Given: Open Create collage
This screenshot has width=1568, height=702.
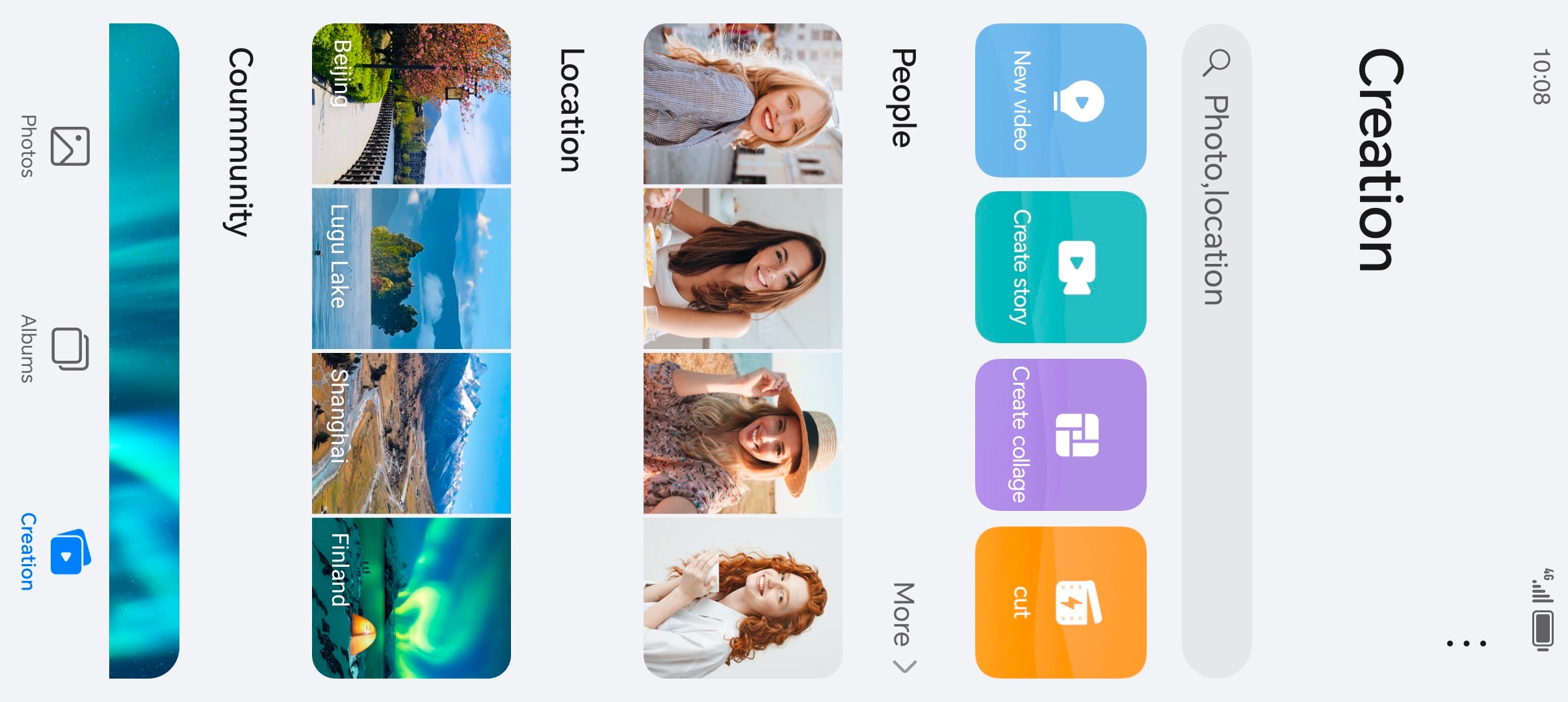Looking at the screenshot, I should tap(1060, 434).
